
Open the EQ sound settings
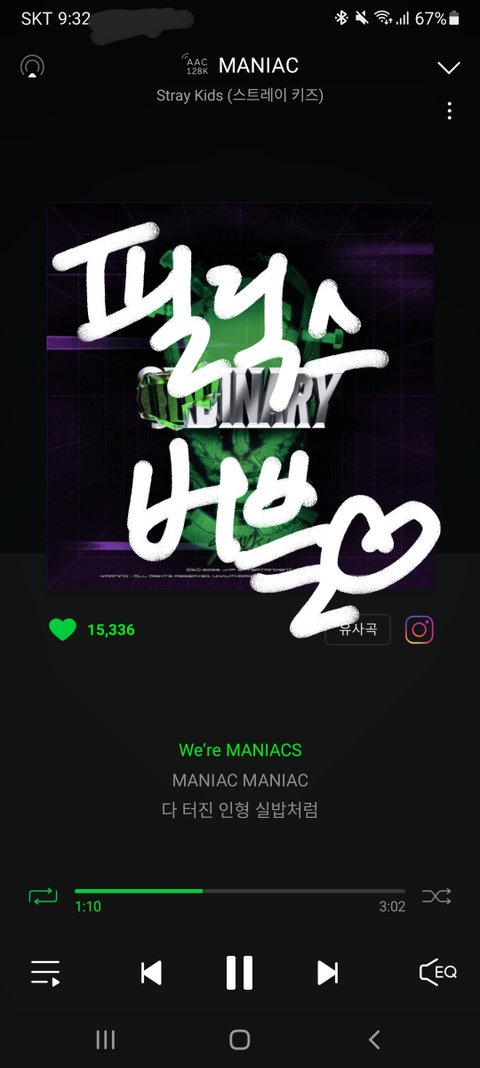coord(438,972)
